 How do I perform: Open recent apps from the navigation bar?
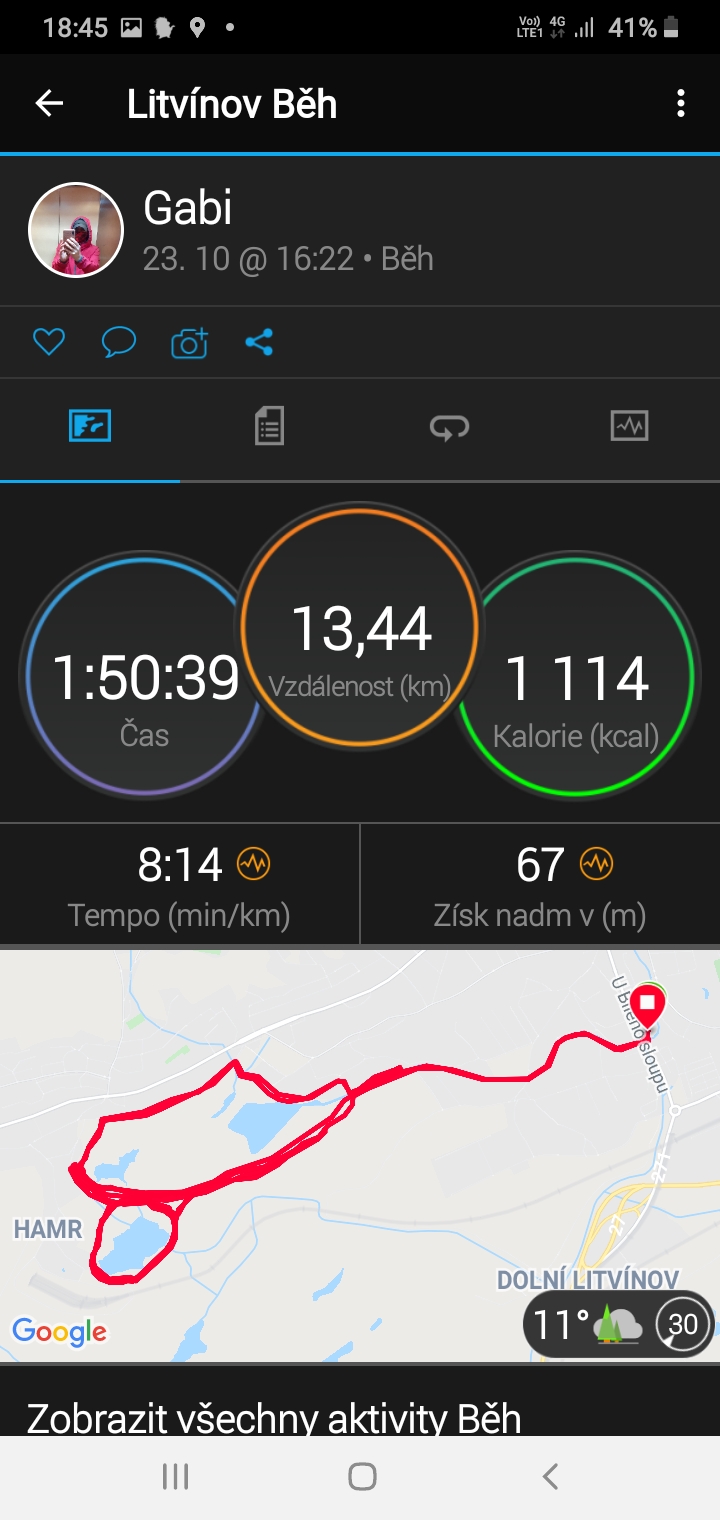[x=176, y=1477]
